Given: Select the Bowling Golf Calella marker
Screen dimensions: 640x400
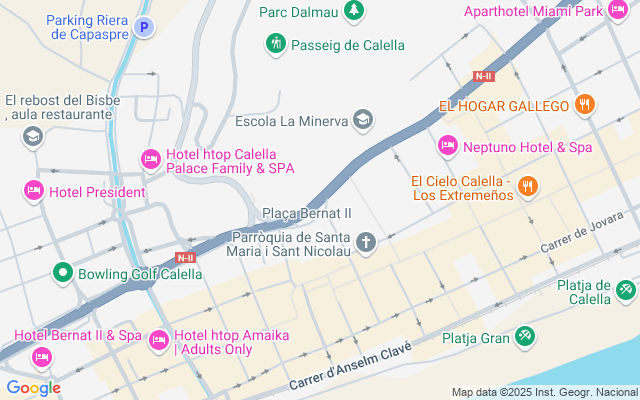Looking at the screenshot, I should coord(63,273).
